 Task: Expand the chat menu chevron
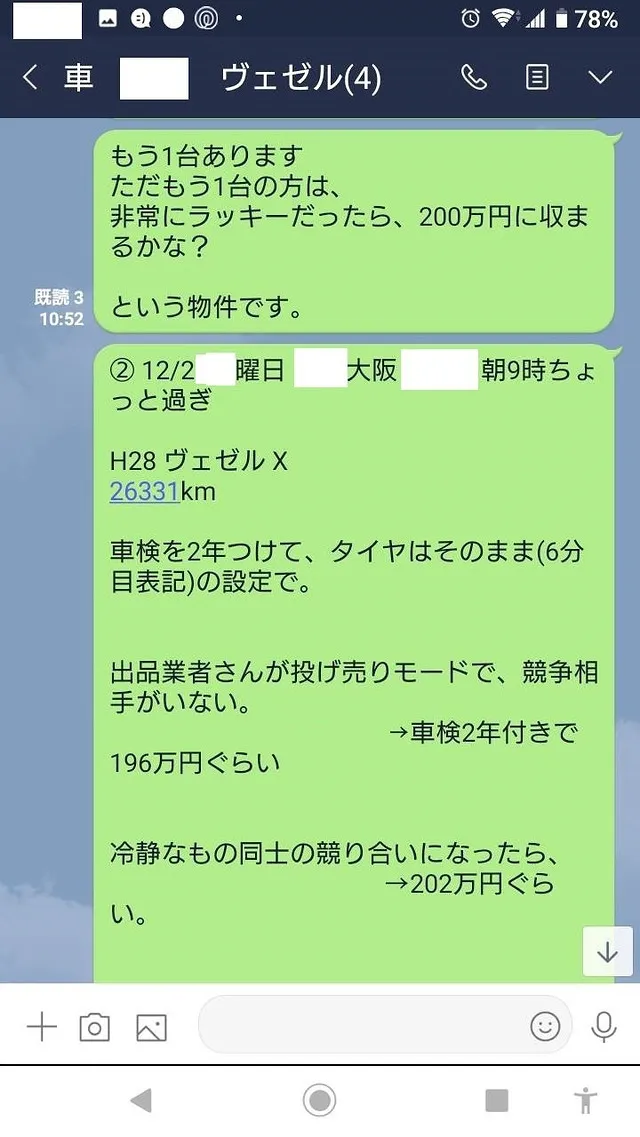pyautogui.click(x=600, y=78)
